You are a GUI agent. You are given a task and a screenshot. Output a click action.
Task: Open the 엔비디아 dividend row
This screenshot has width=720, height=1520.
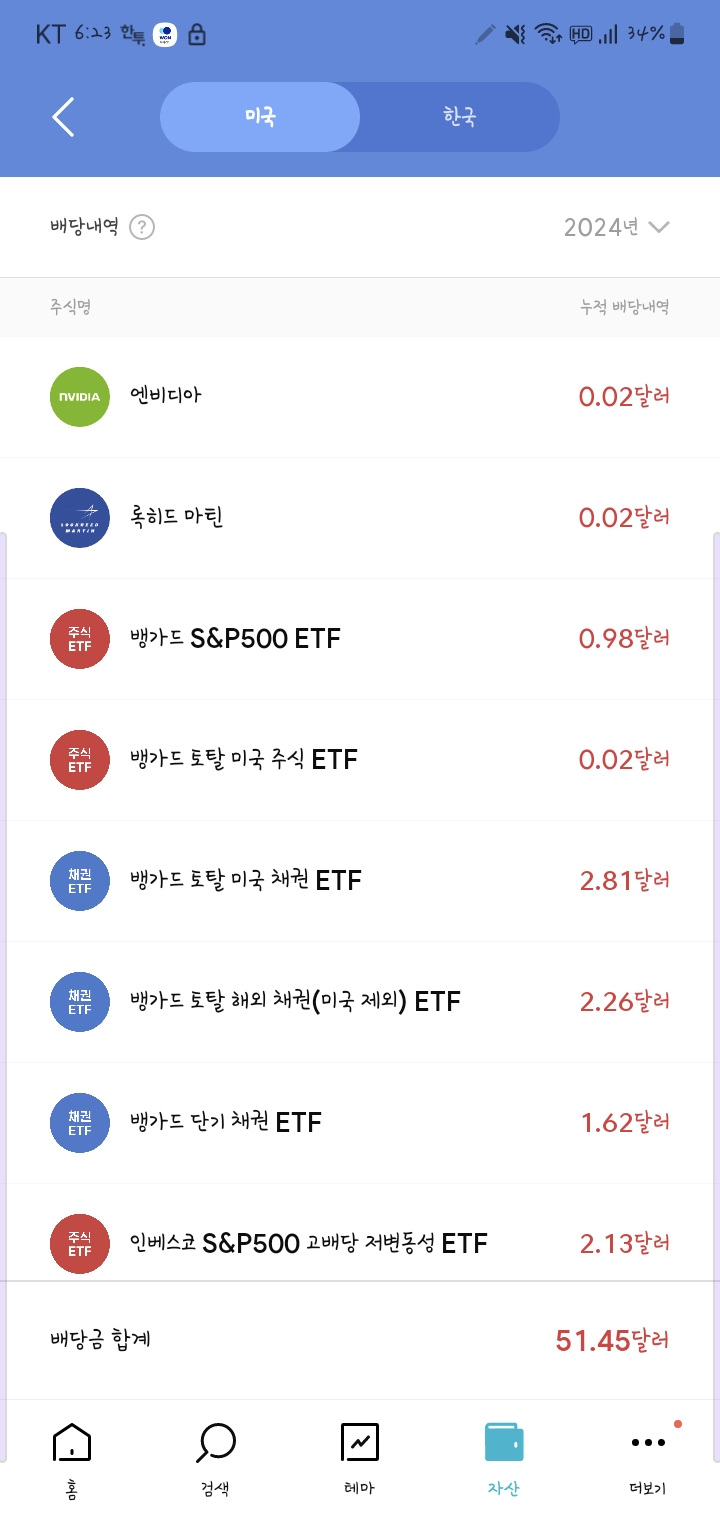(360, 396)
